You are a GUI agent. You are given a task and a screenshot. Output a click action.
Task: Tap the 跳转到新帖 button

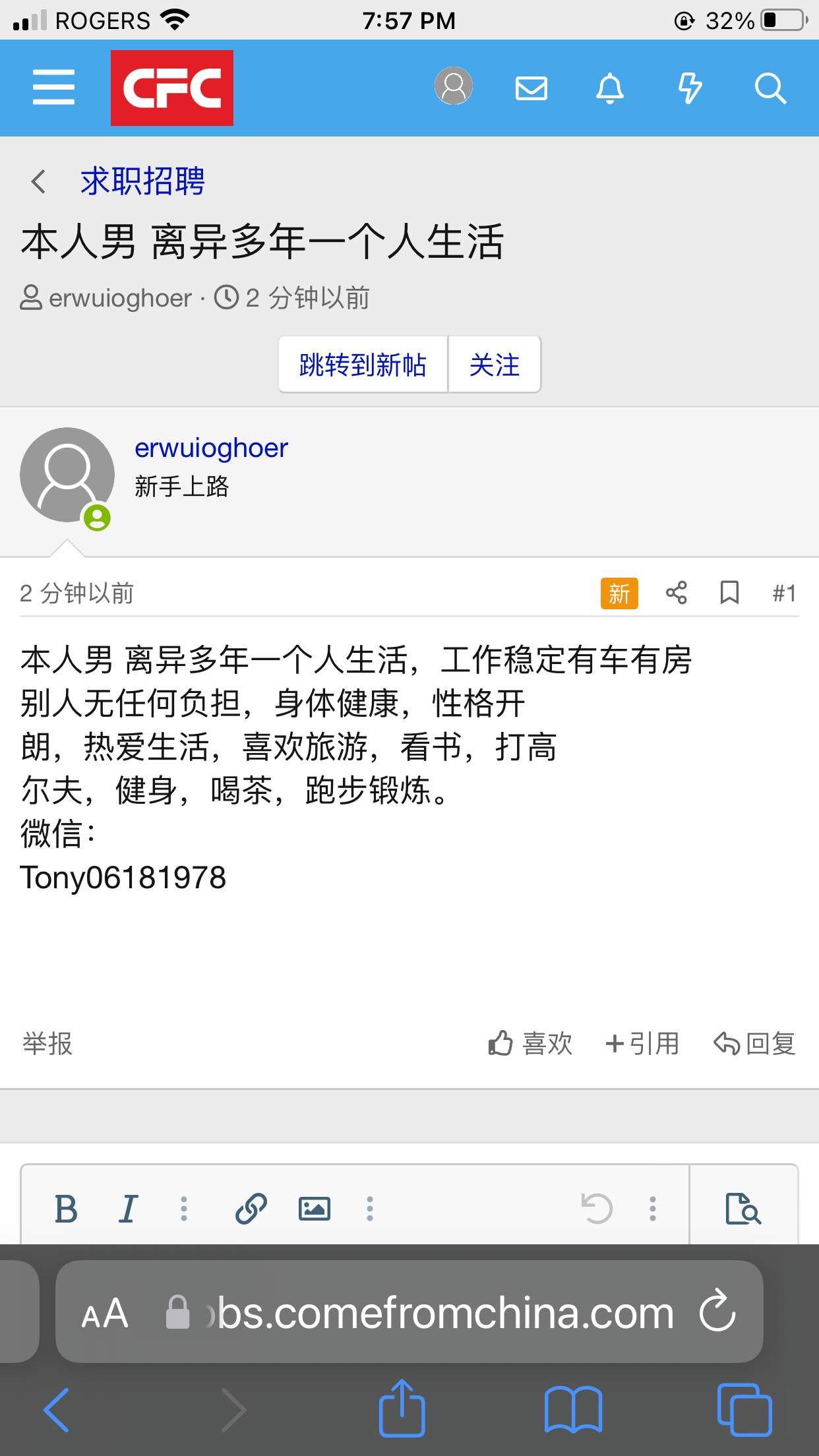click(363, 365)
